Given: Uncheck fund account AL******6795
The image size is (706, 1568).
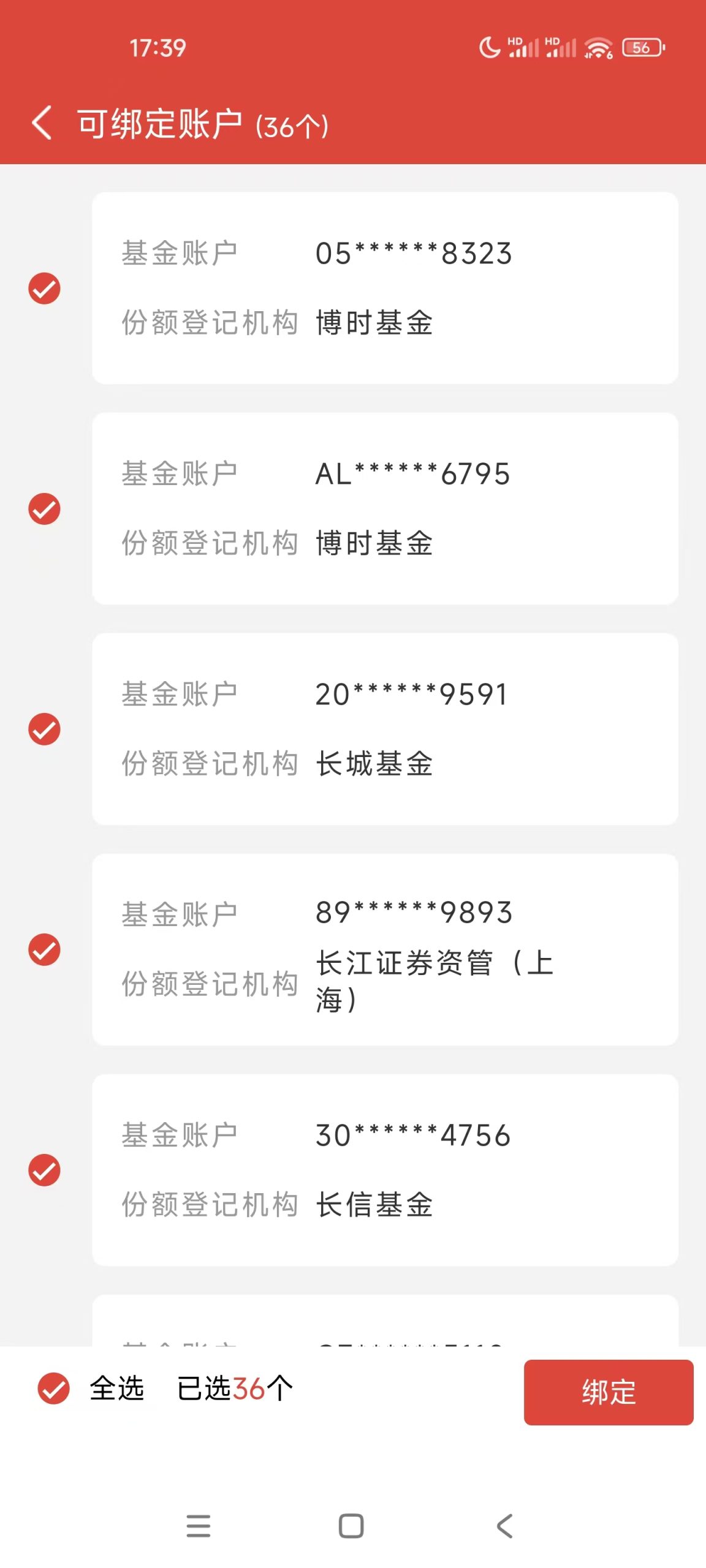Looking at the screenshot, I should point(44,509).
